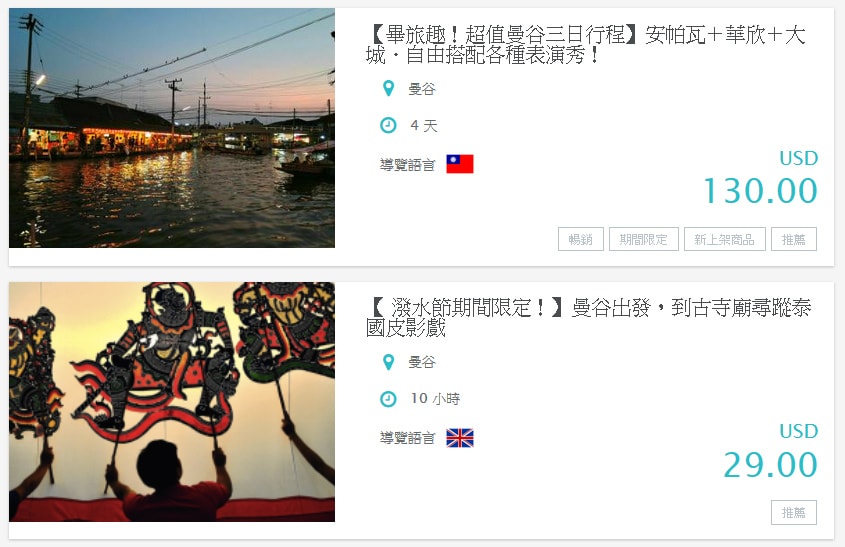Tap 推薦 tag on the 130.00 tour
The image size is (845, 547).
793,239
